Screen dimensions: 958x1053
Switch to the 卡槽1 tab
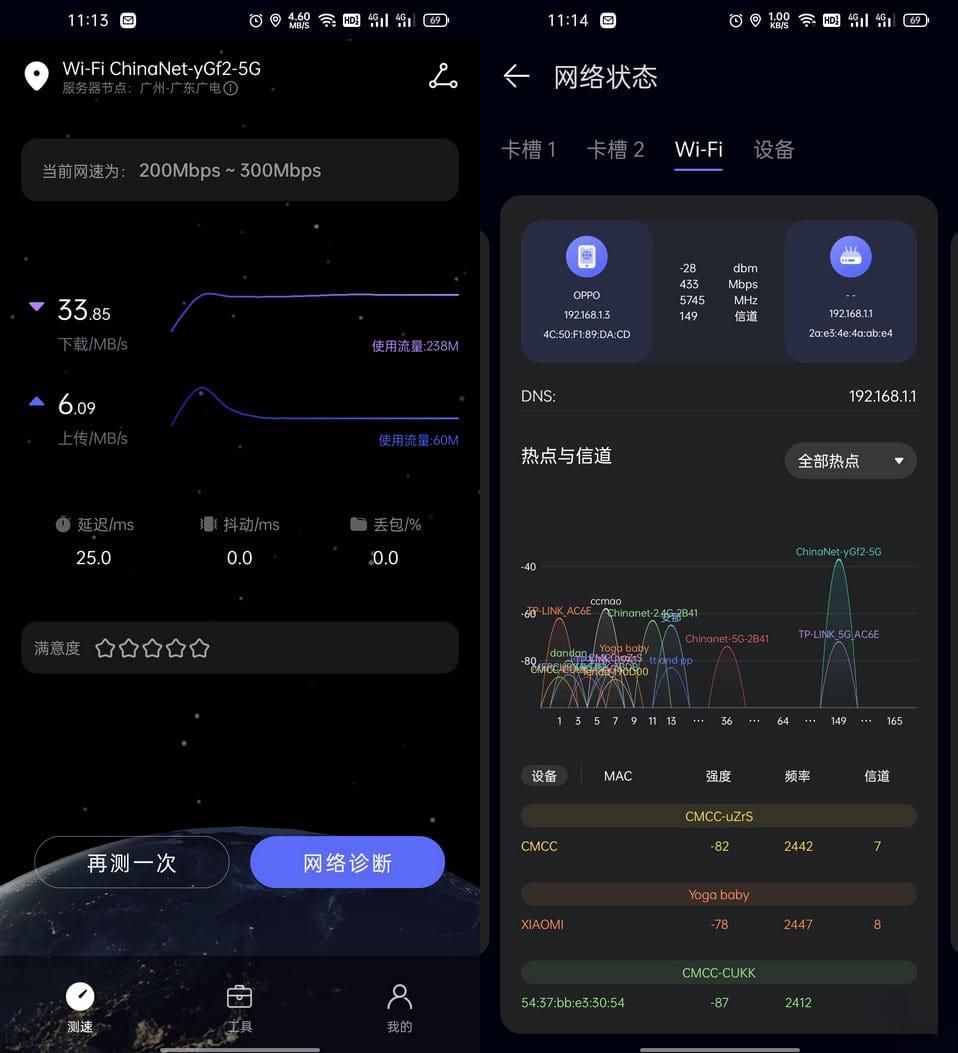tap(530, 150)
